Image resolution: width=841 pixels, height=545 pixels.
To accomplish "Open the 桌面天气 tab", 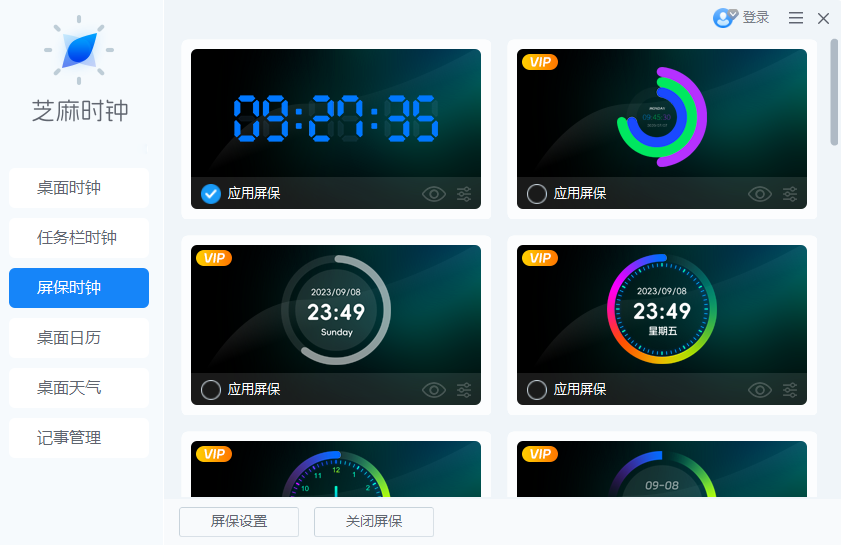I will click(x=79, y=388).
